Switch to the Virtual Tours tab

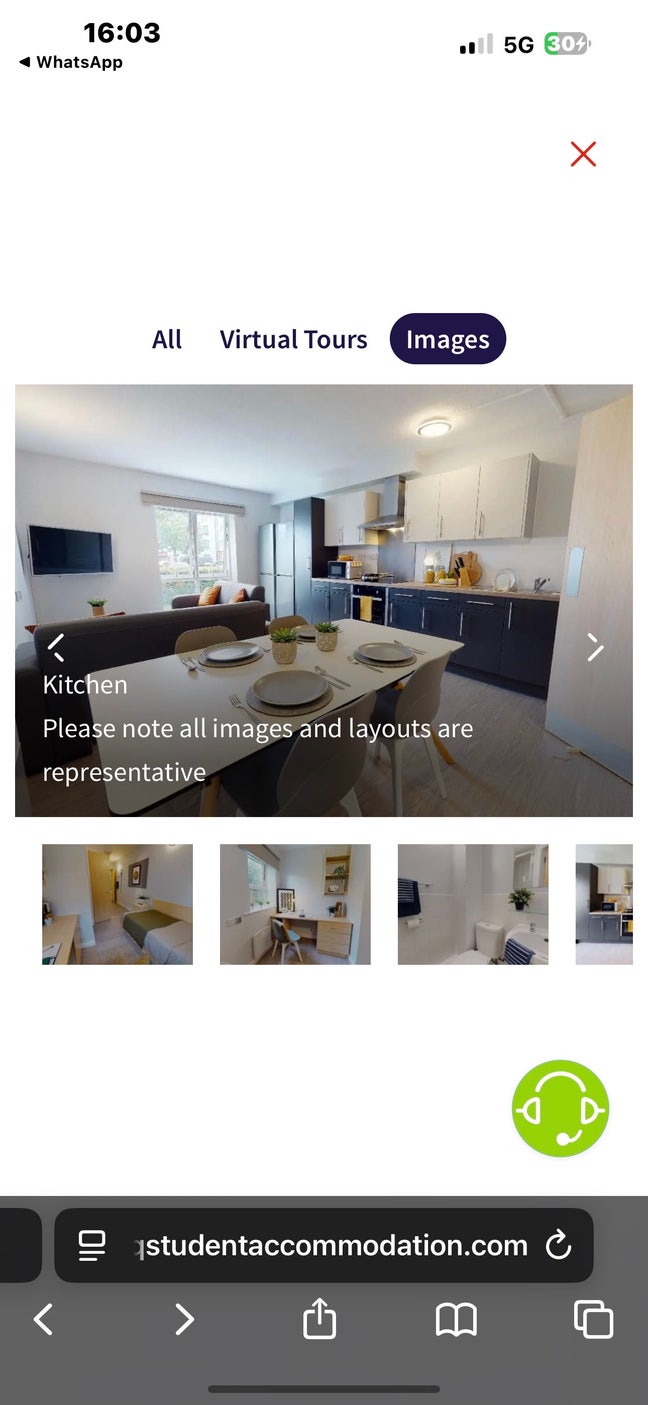point(293,339)
